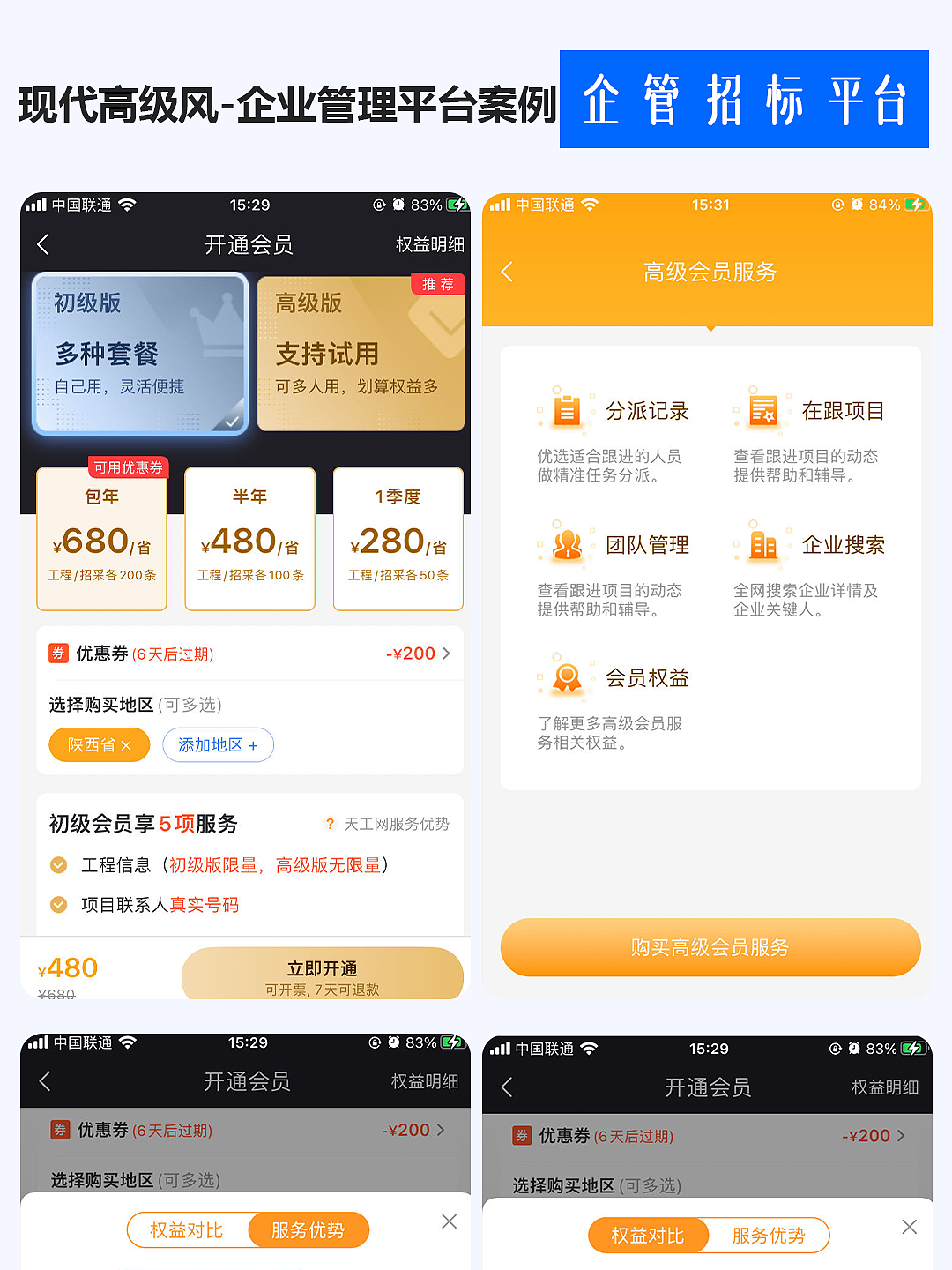Expand the -¥200 优惠券 row chevron
Viewport: 952px width, 1270px height.
point(445,653)
